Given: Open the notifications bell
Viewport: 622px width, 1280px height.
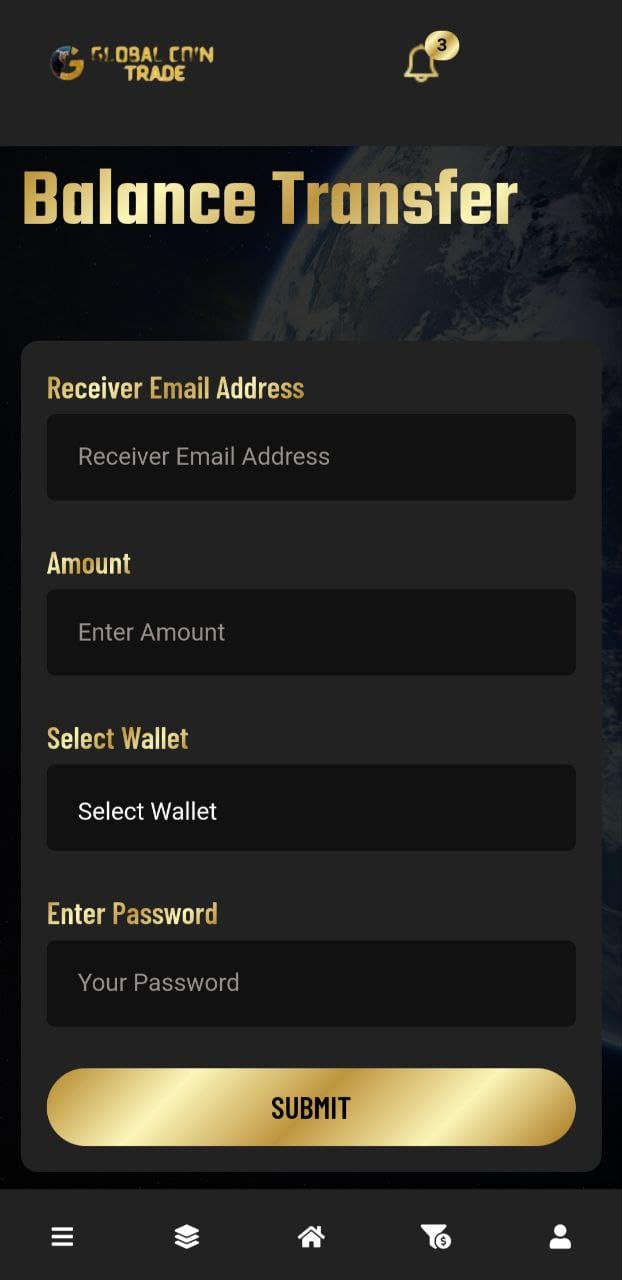Looking at the screenshot, I should point(421,63).
